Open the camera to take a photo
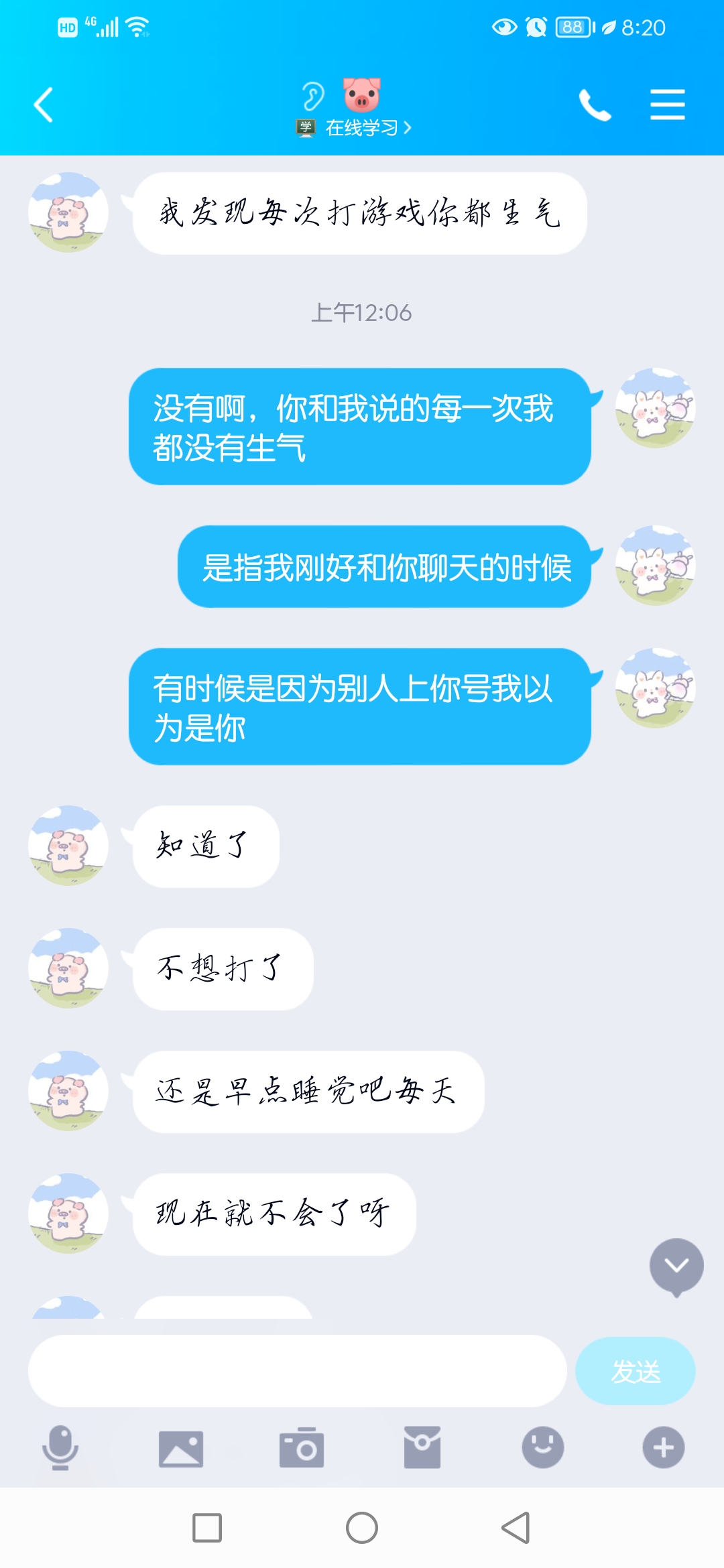 click(302, 1449)
